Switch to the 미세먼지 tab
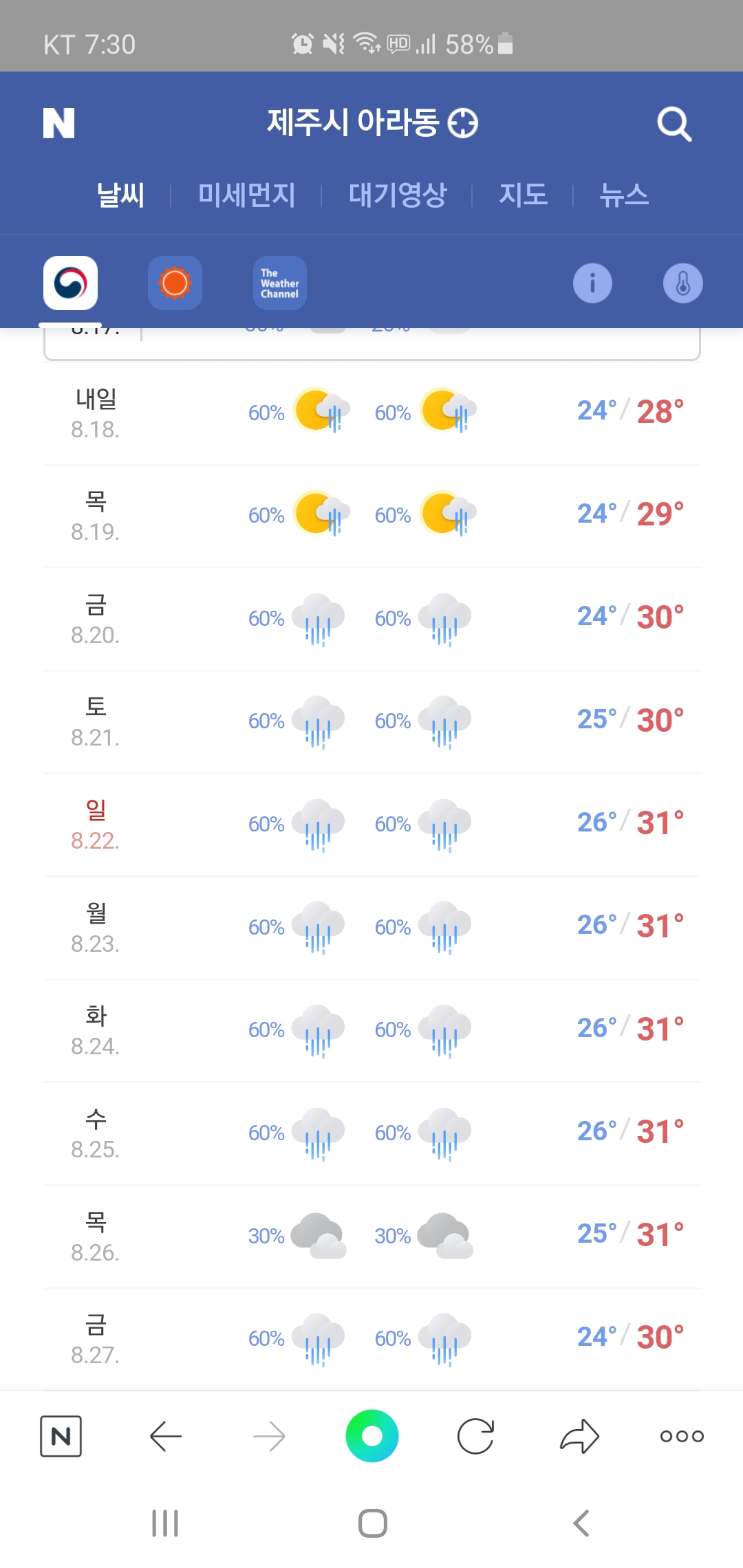The height and width of the screenshot is (1568, 743). coord(246,195)
